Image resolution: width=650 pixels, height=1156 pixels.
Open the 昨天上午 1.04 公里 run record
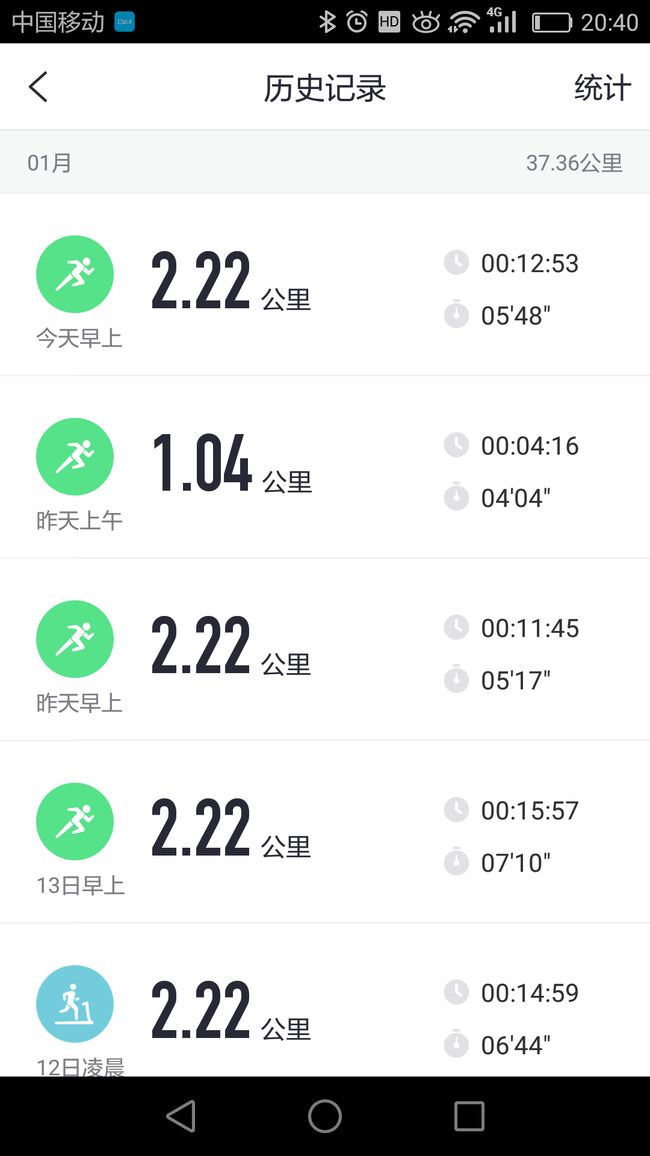click(x=325, y=467)
